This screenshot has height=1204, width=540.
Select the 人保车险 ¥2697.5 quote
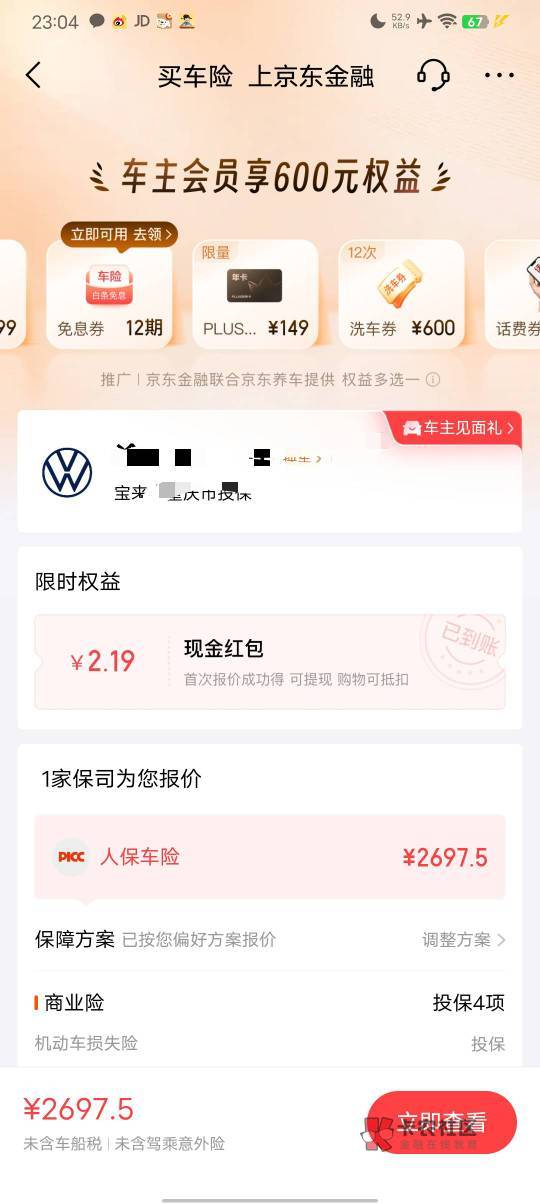pyautogui.click(x=270, y=857)
